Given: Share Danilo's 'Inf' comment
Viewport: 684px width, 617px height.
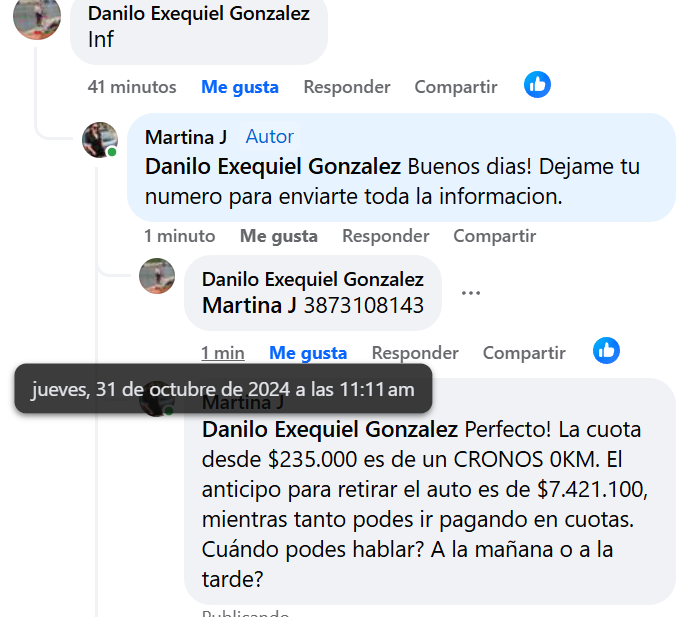Looking at the screenshot, I should click(455, 87).
